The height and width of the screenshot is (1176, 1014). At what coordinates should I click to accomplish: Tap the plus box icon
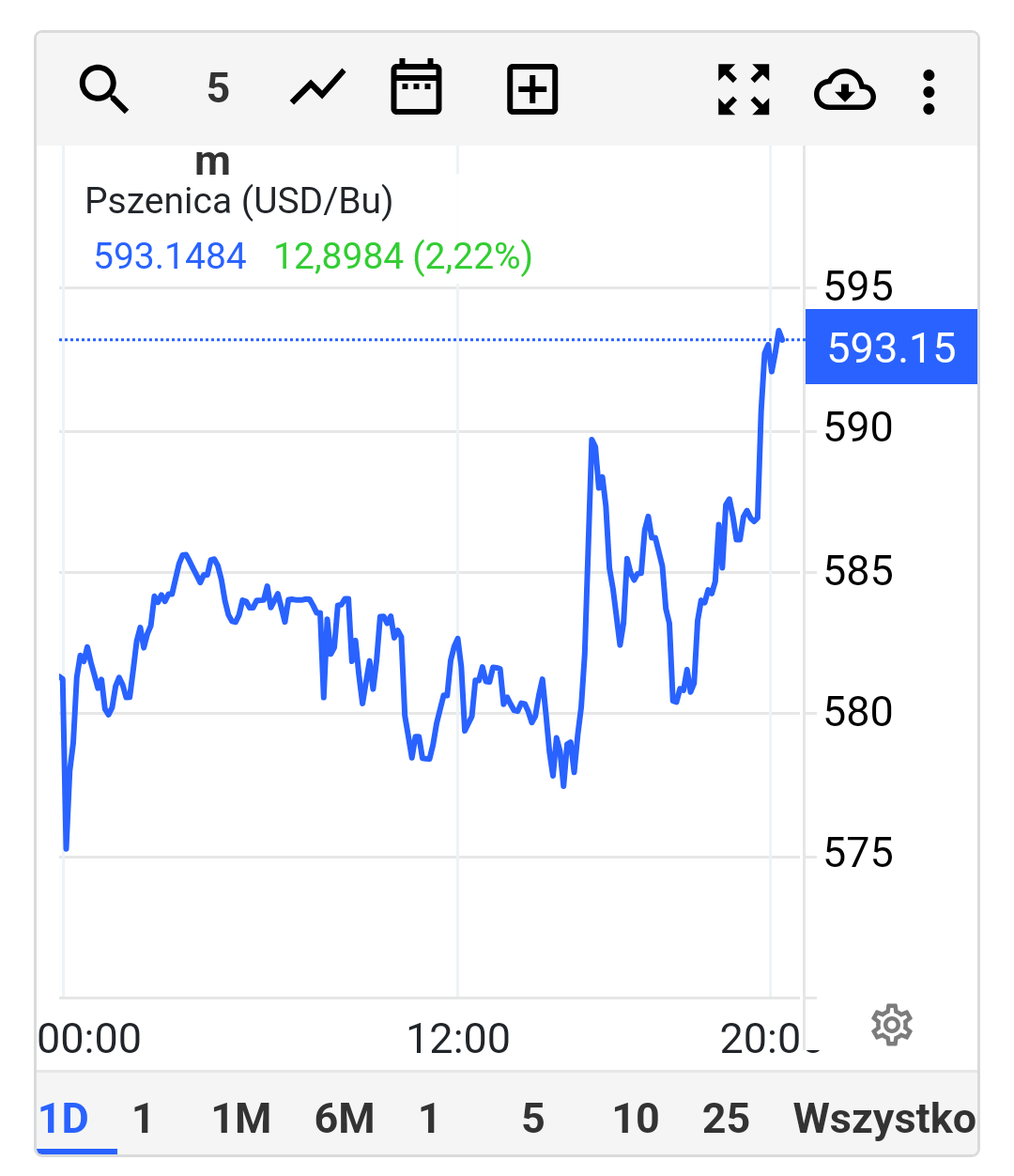[x=532, y=90]
